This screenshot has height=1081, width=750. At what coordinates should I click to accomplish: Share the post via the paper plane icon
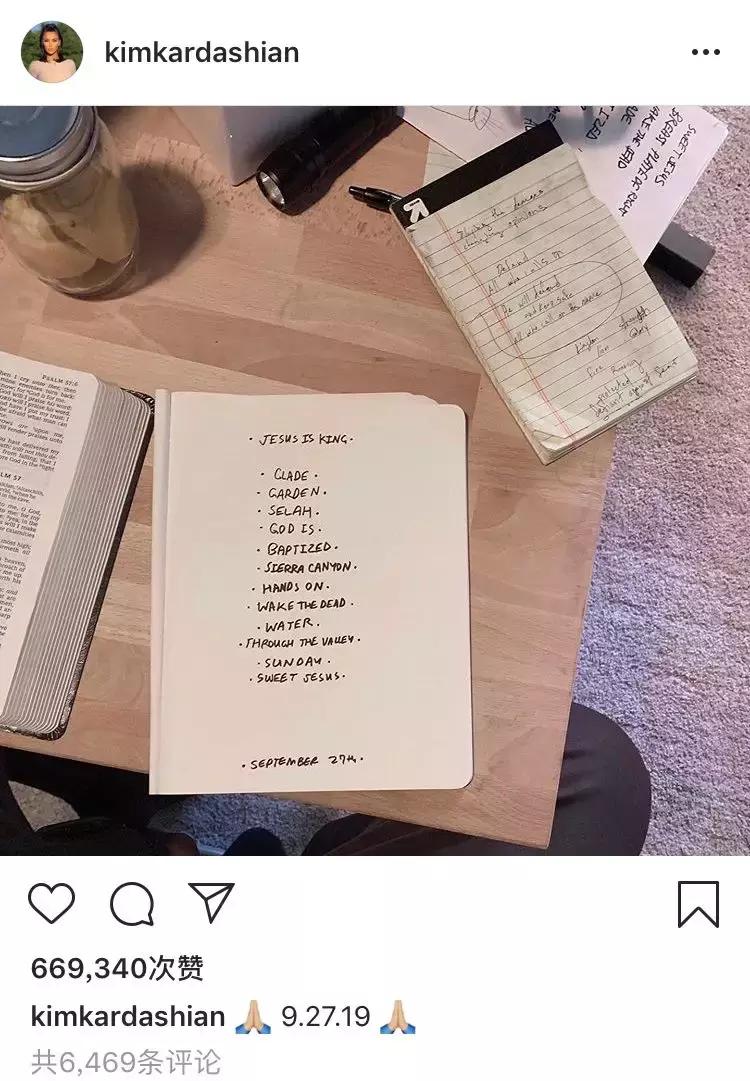[x=211, y=903]
